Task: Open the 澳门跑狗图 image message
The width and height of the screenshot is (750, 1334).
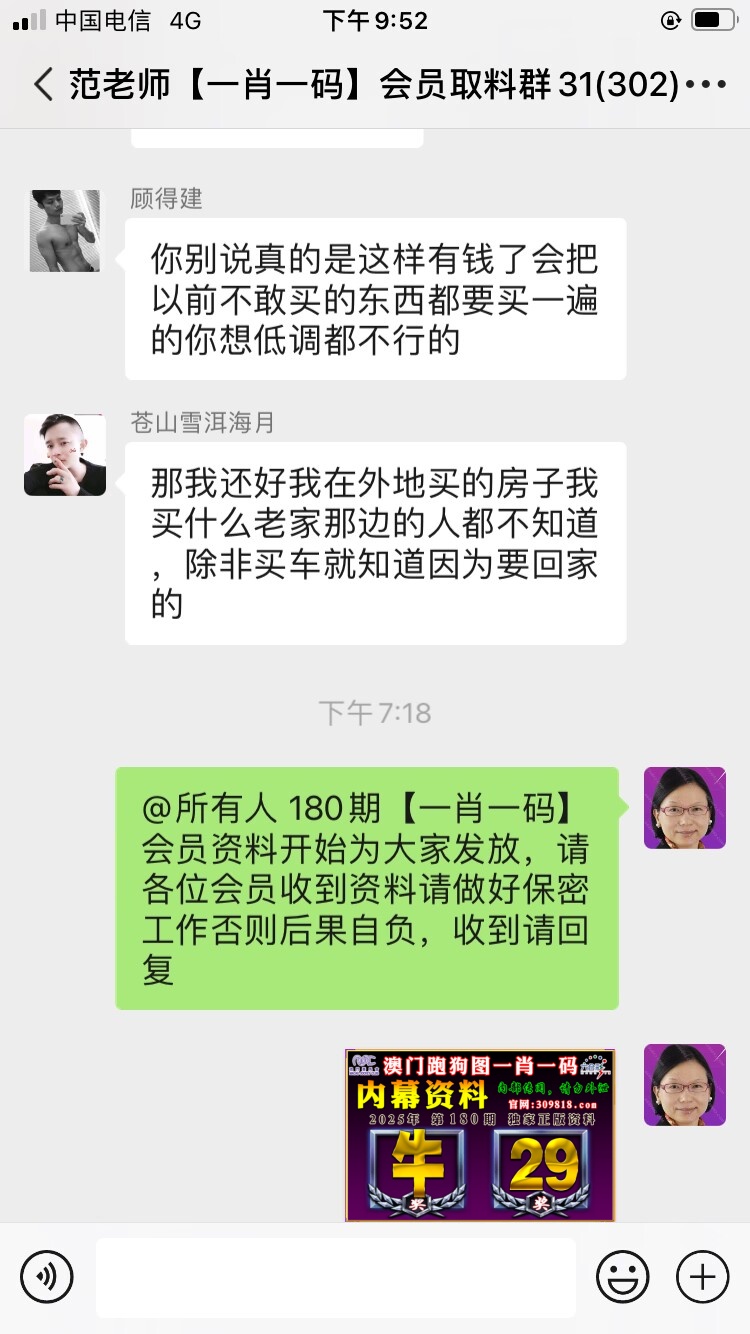Action: pos(480,1135)
